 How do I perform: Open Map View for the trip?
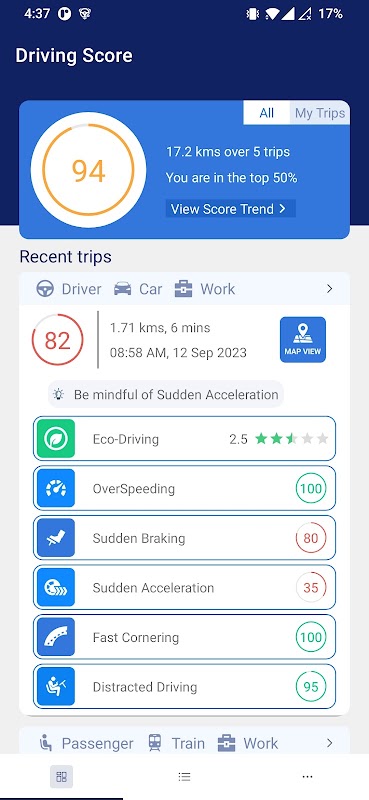[x=303, y=340]
